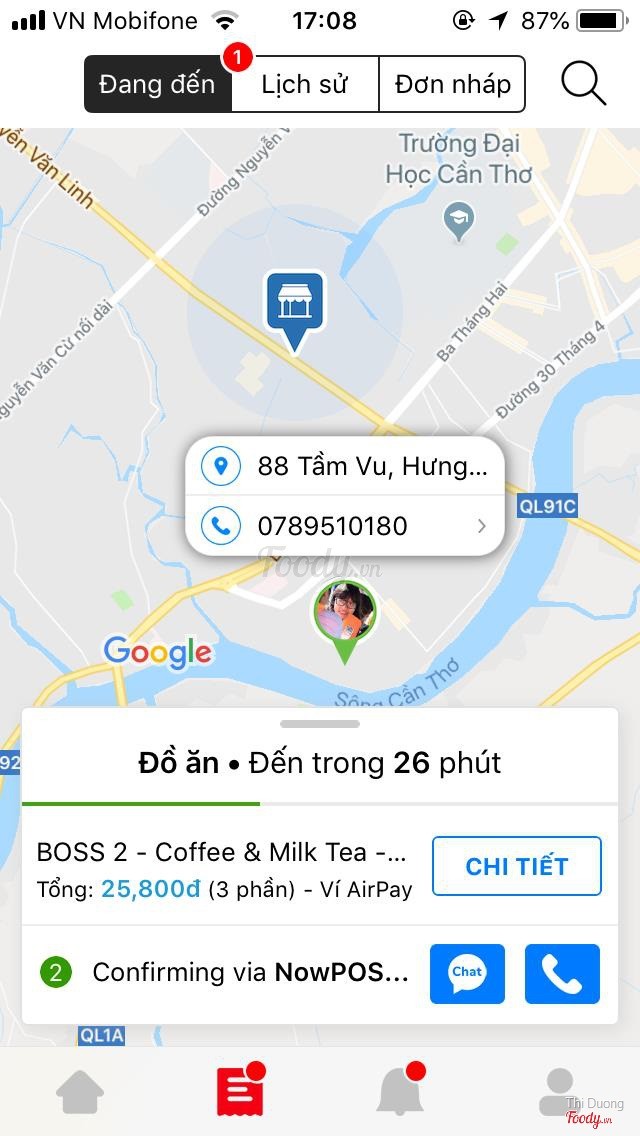Open the orders tab in bottom bar
Viewport: 640px width, 1136px height.
[240, 1092]
